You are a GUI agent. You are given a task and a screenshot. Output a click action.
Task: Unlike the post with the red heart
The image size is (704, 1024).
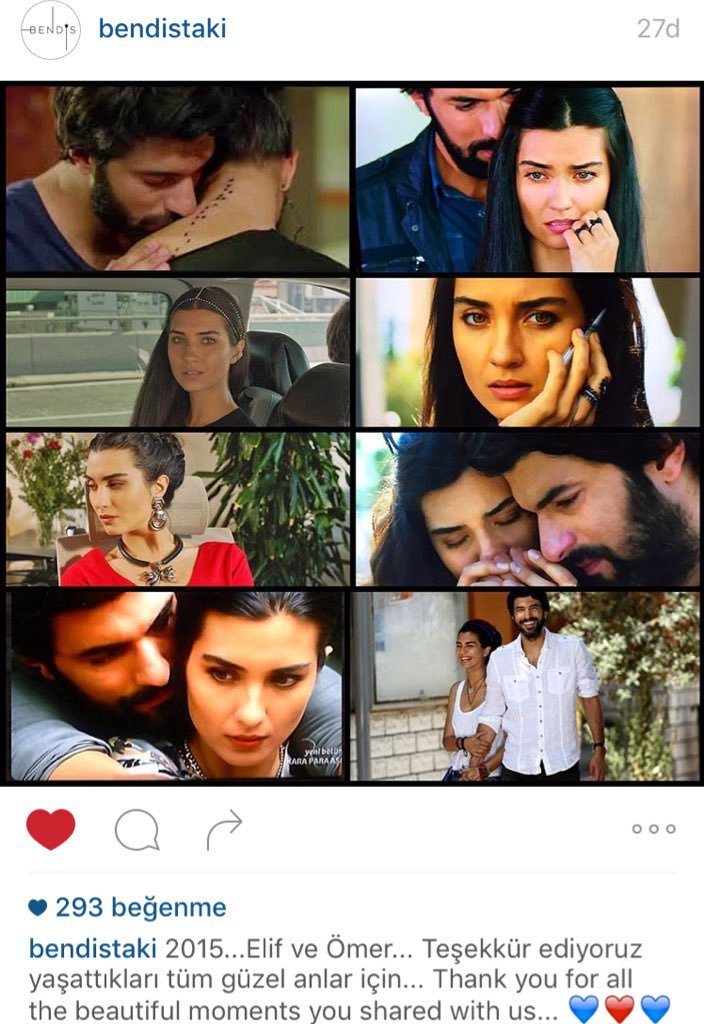point(51,829)
